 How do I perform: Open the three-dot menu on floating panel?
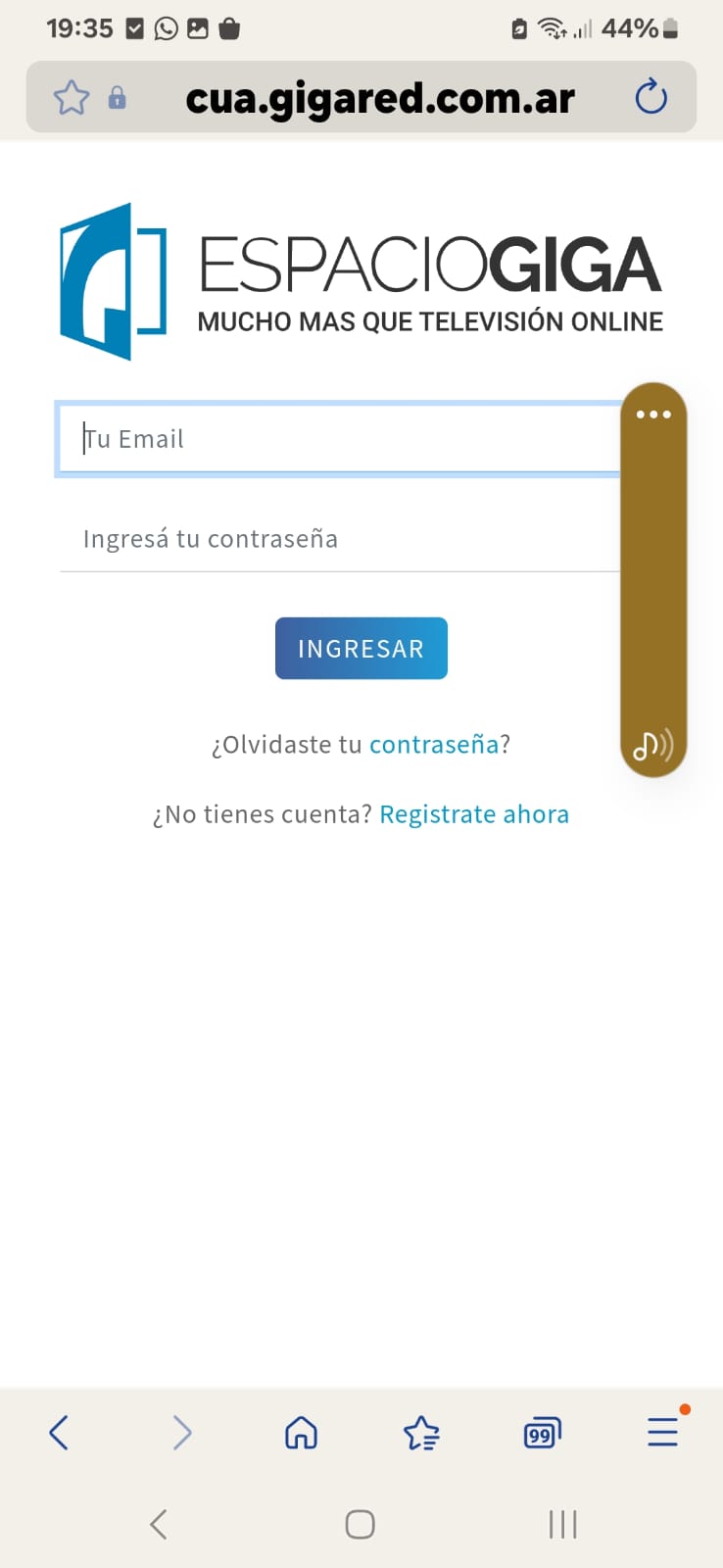pos(653,415)
